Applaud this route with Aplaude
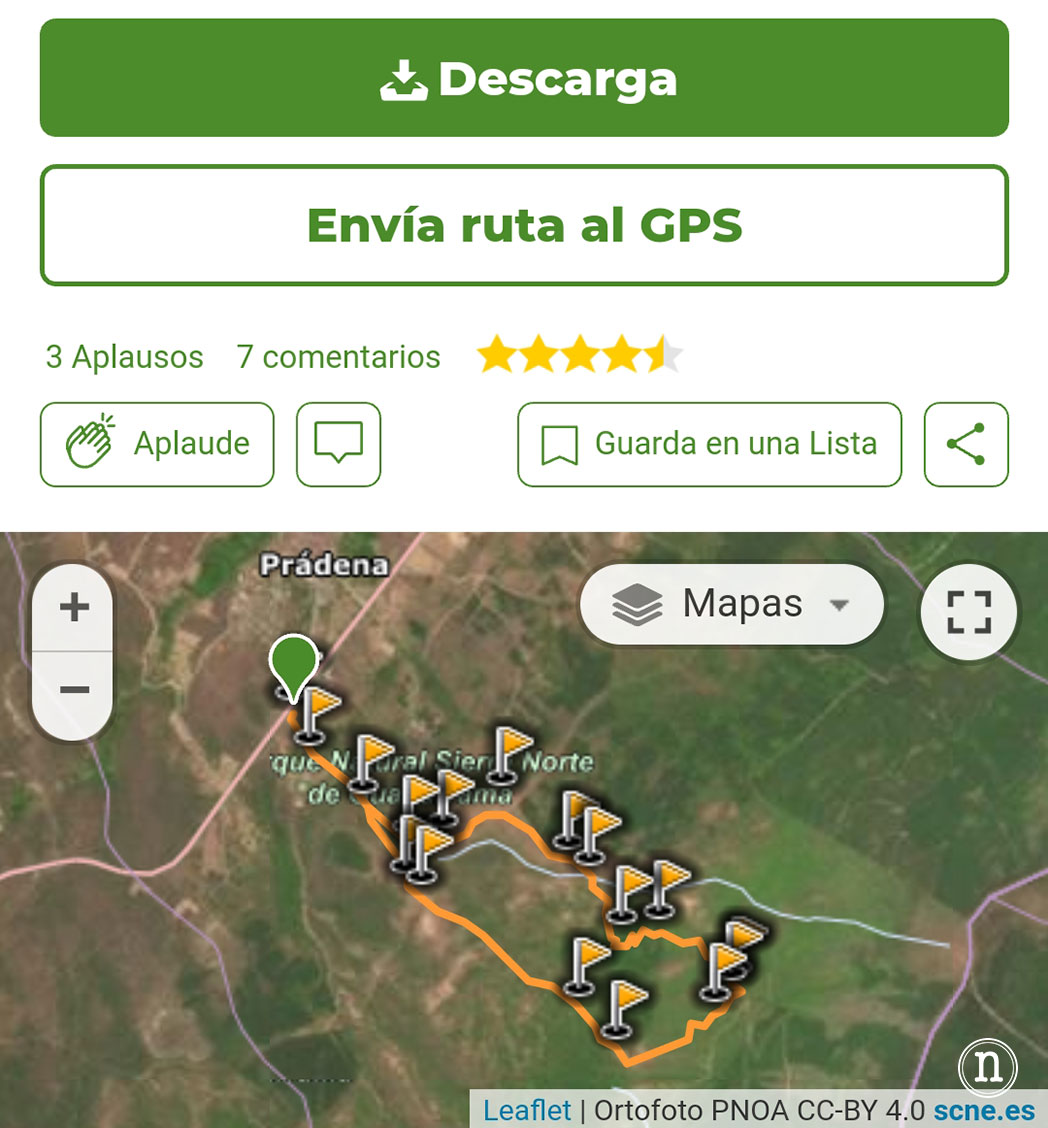The width and height of the screenshot is (1048, 1128). [x=157, y=444]
